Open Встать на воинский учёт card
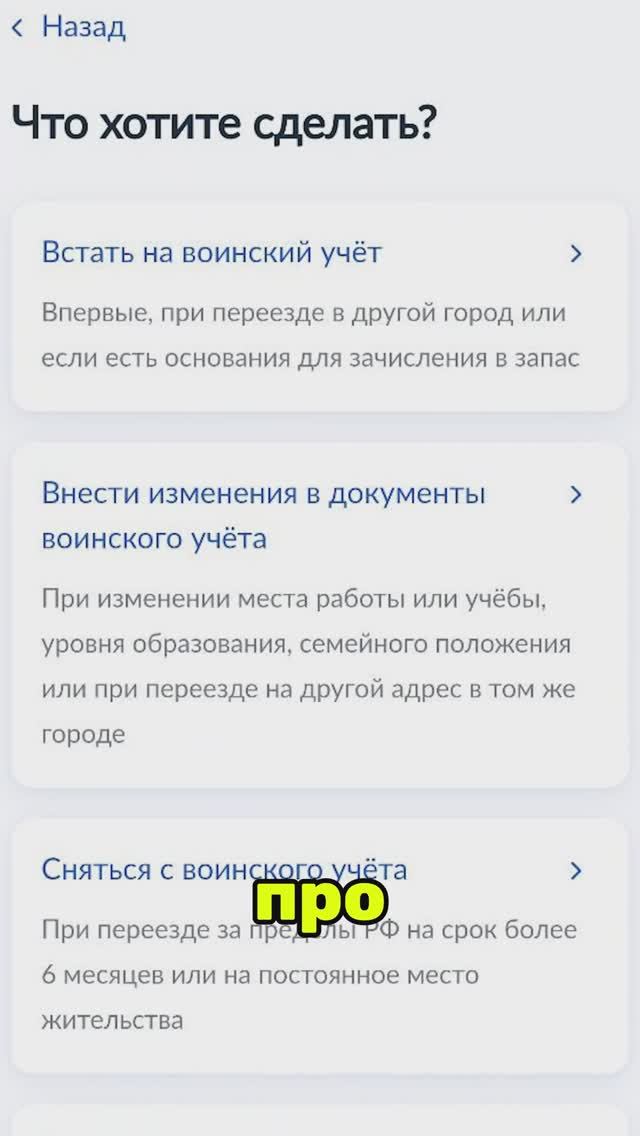 coord(212,253)
